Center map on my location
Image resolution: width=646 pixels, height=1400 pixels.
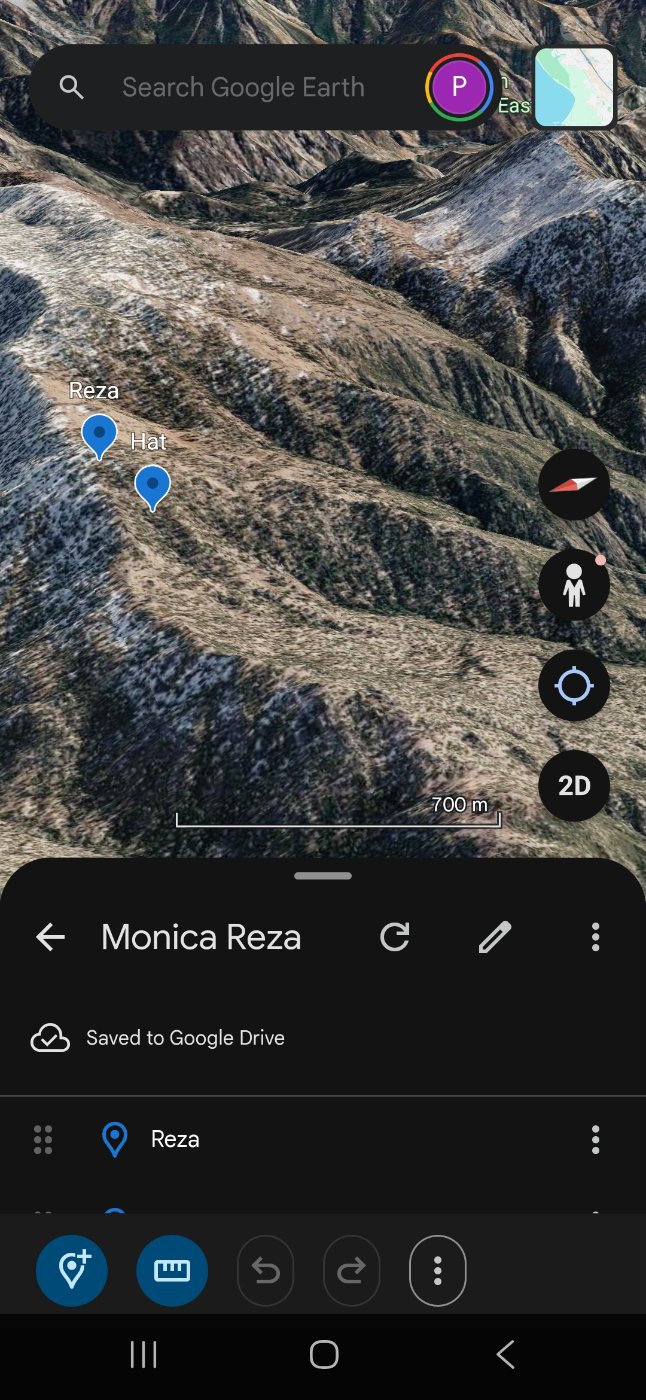(574, 686)
